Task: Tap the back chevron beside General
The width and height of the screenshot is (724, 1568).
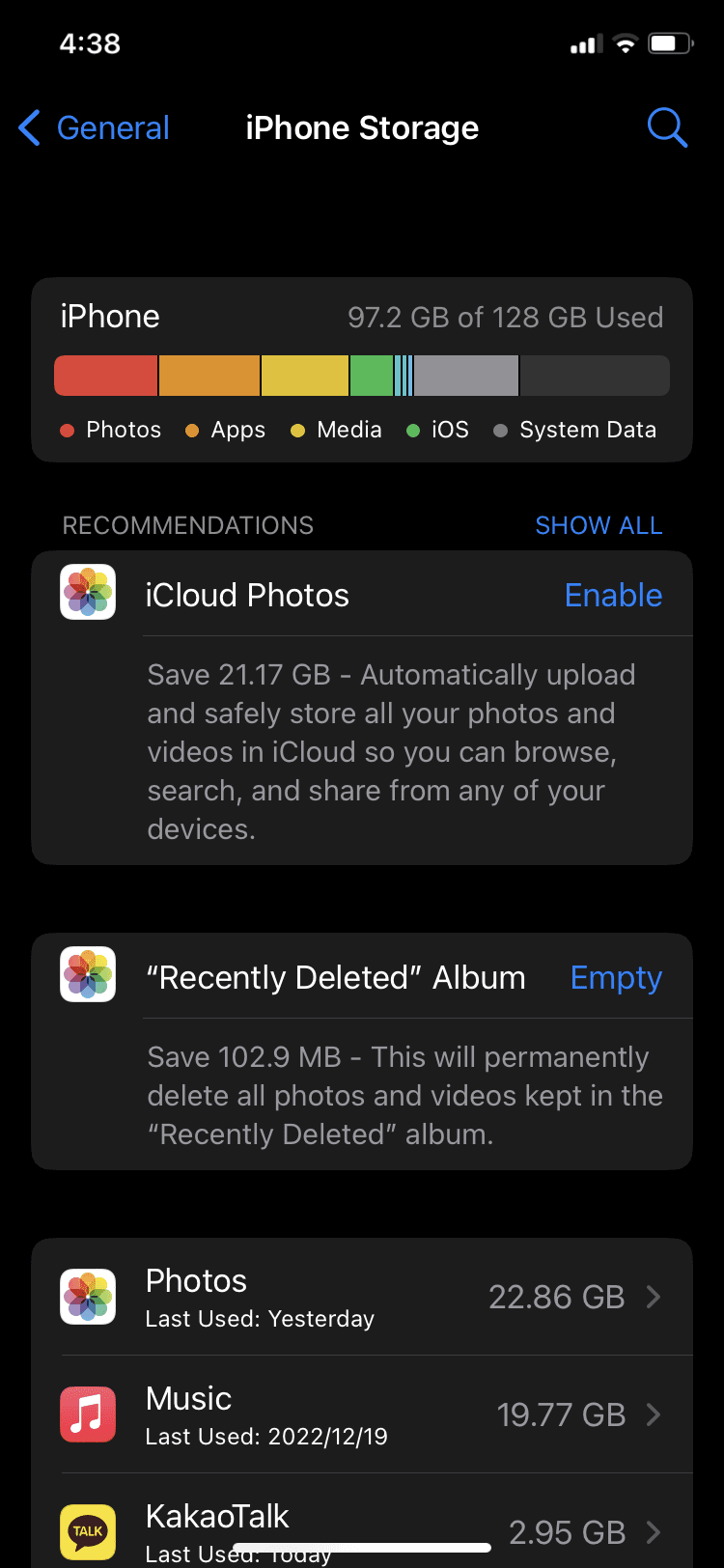Action: point(29,127)
